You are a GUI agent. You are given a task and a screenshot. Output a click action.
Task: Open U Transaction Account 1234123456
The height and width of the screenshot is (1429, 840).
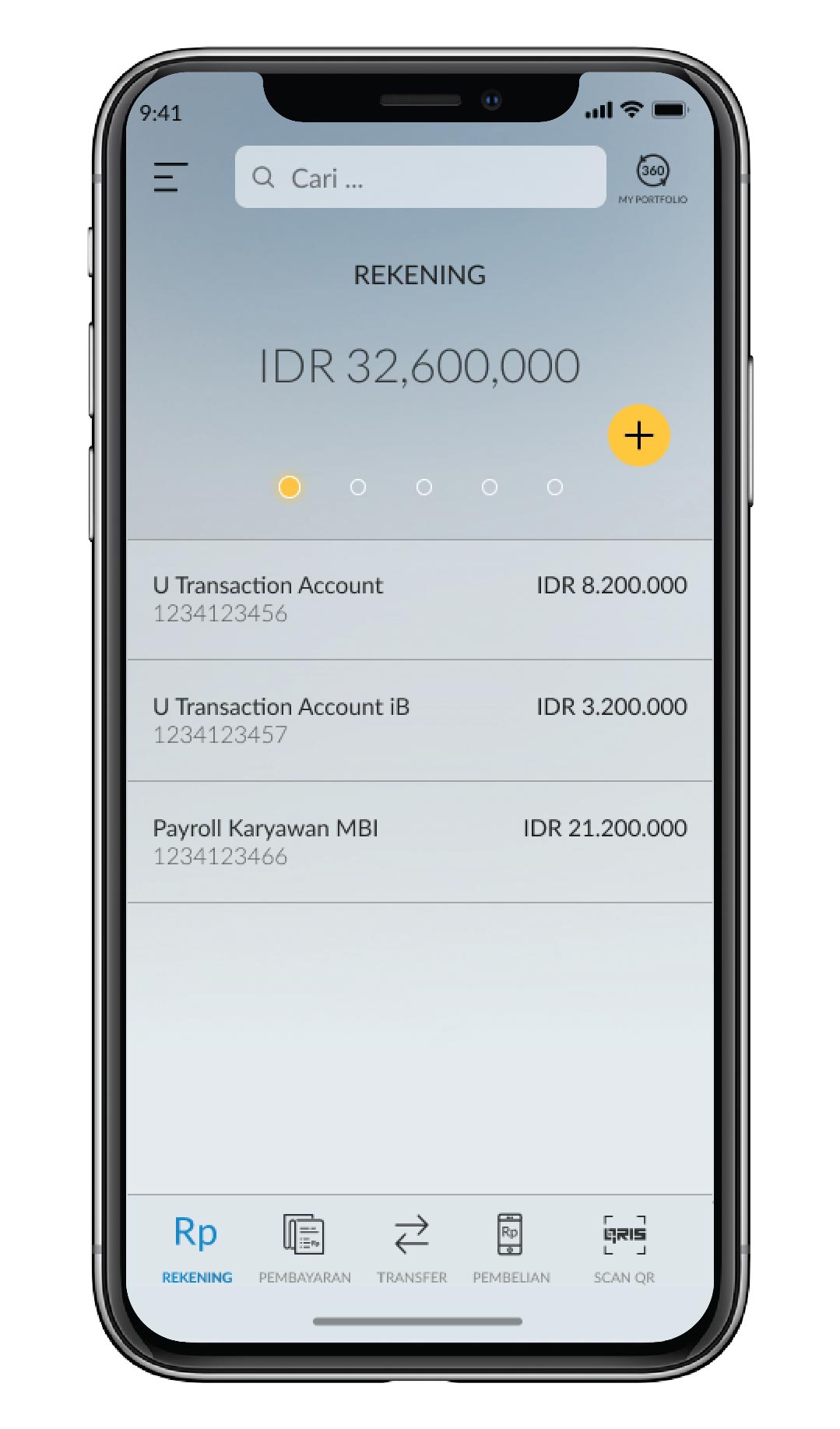click(420, 599)
